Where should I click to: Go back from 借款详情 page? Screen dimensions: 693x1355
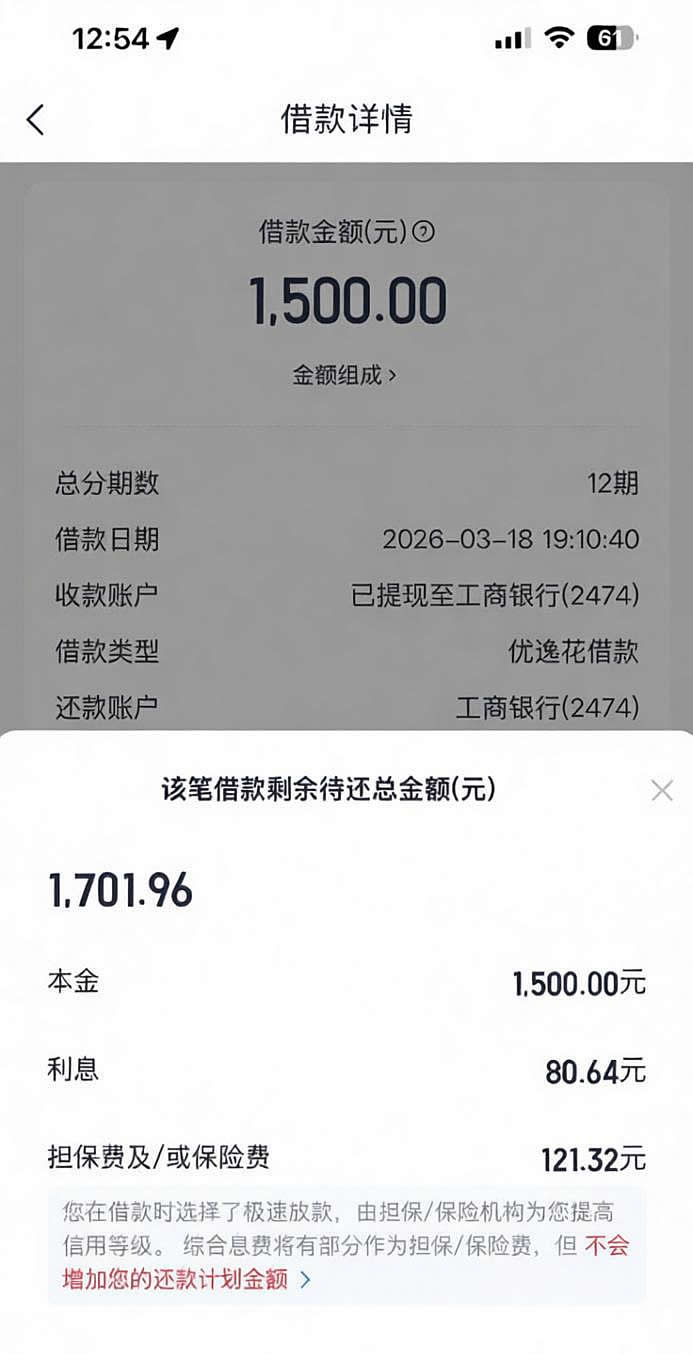click(36, 120)
